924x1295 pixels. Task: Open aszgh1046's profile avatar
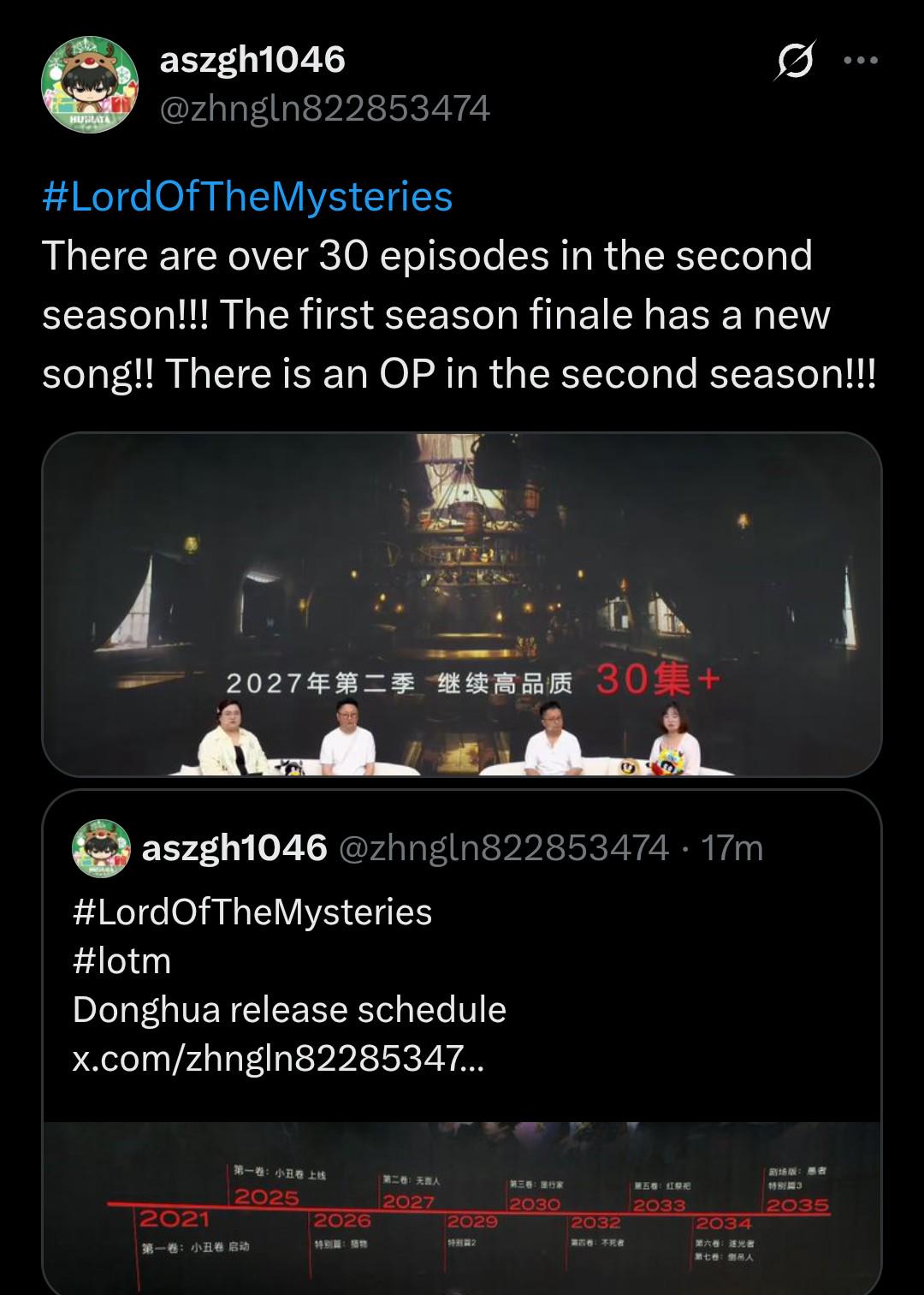tap(90, 84)
